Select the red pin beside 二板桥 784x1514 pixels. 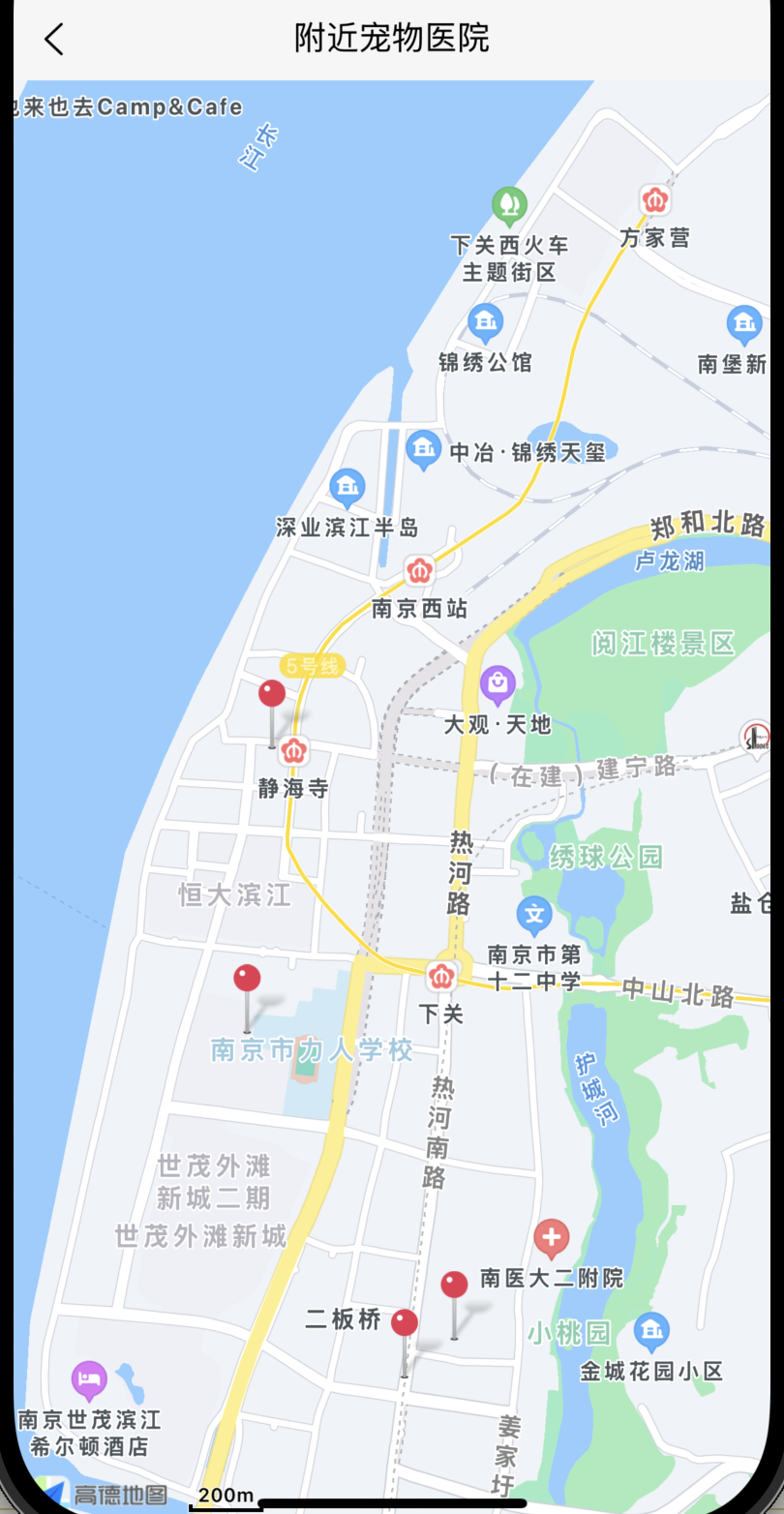pos(405,1343)
